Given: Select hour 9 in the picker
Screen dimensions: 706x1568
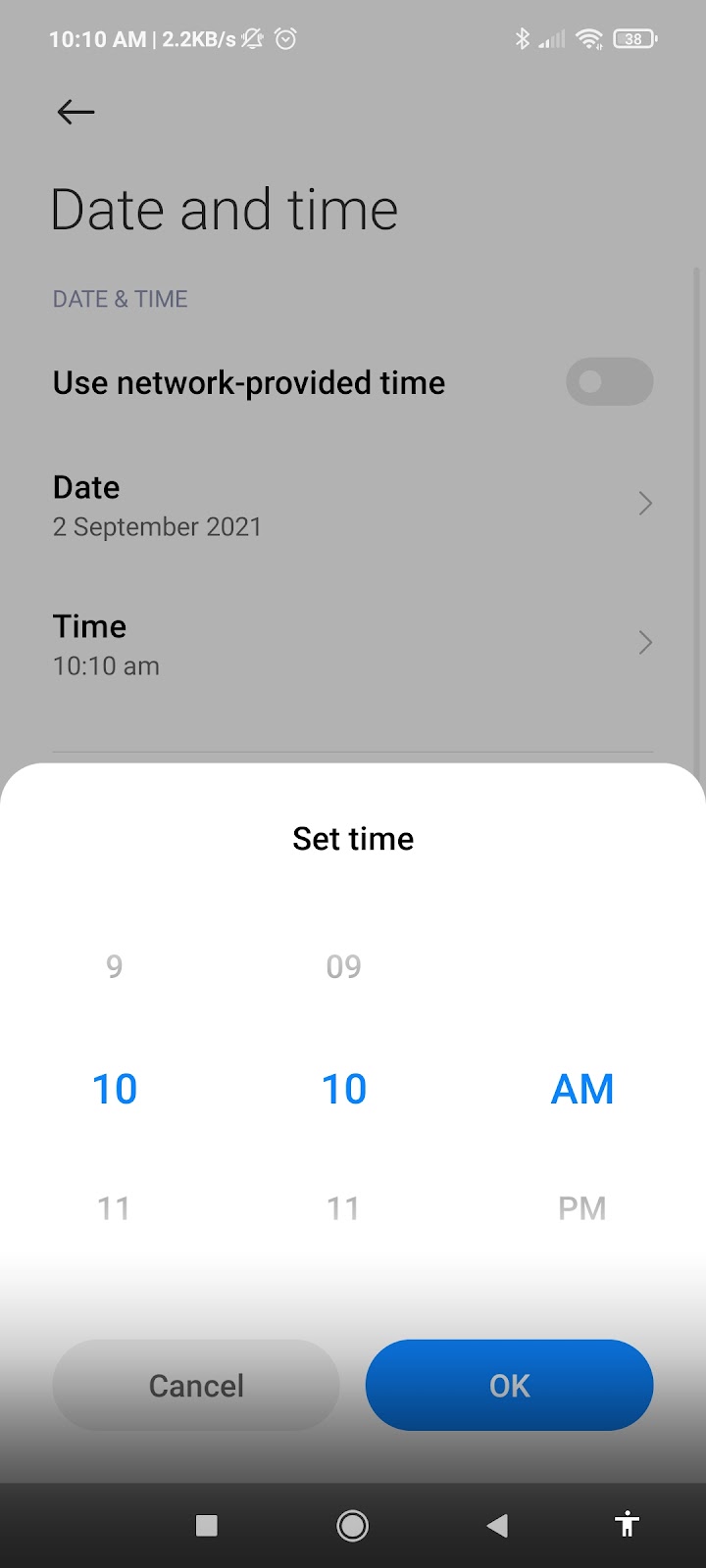Looking at the screenshot, I should 115,967.
